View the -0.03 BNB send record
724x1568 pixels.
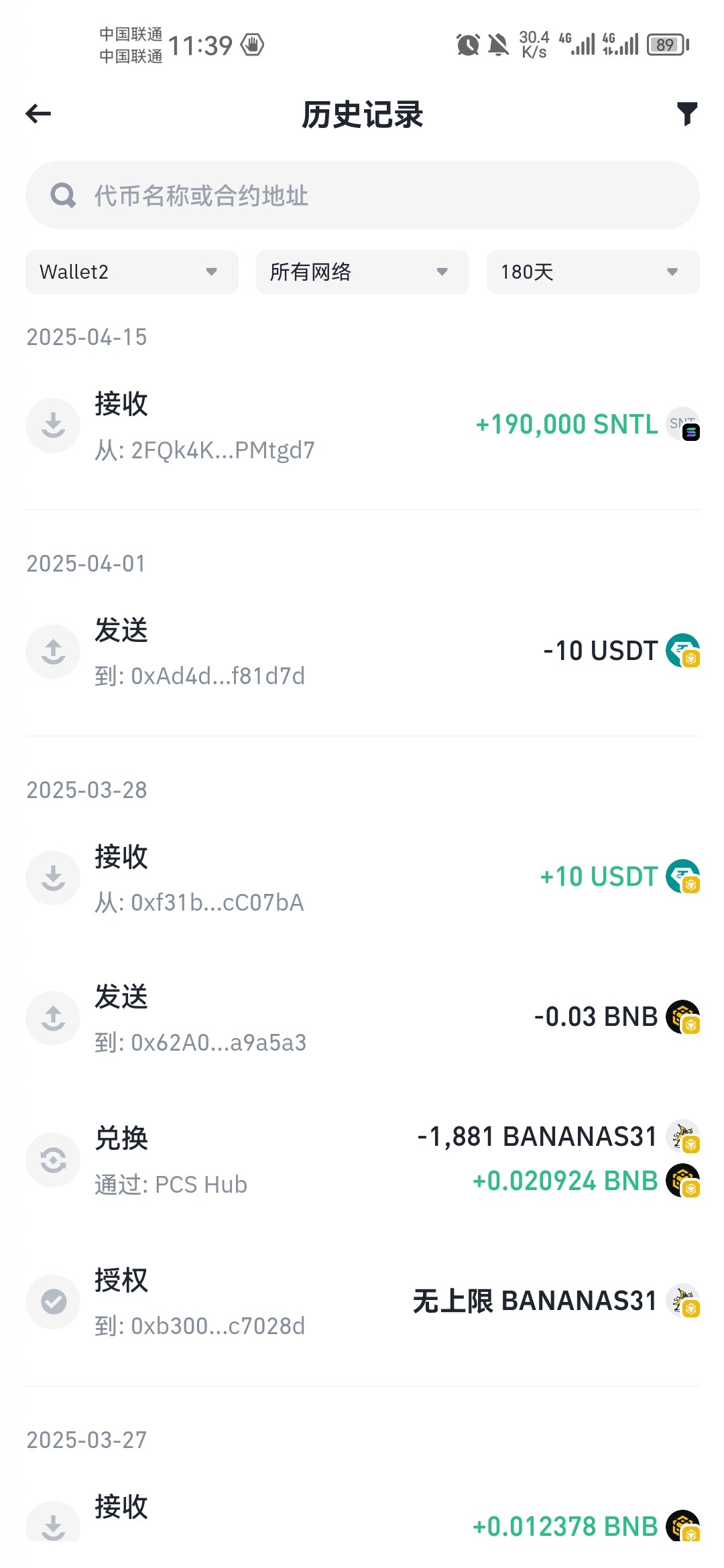tap(362, 1019)
